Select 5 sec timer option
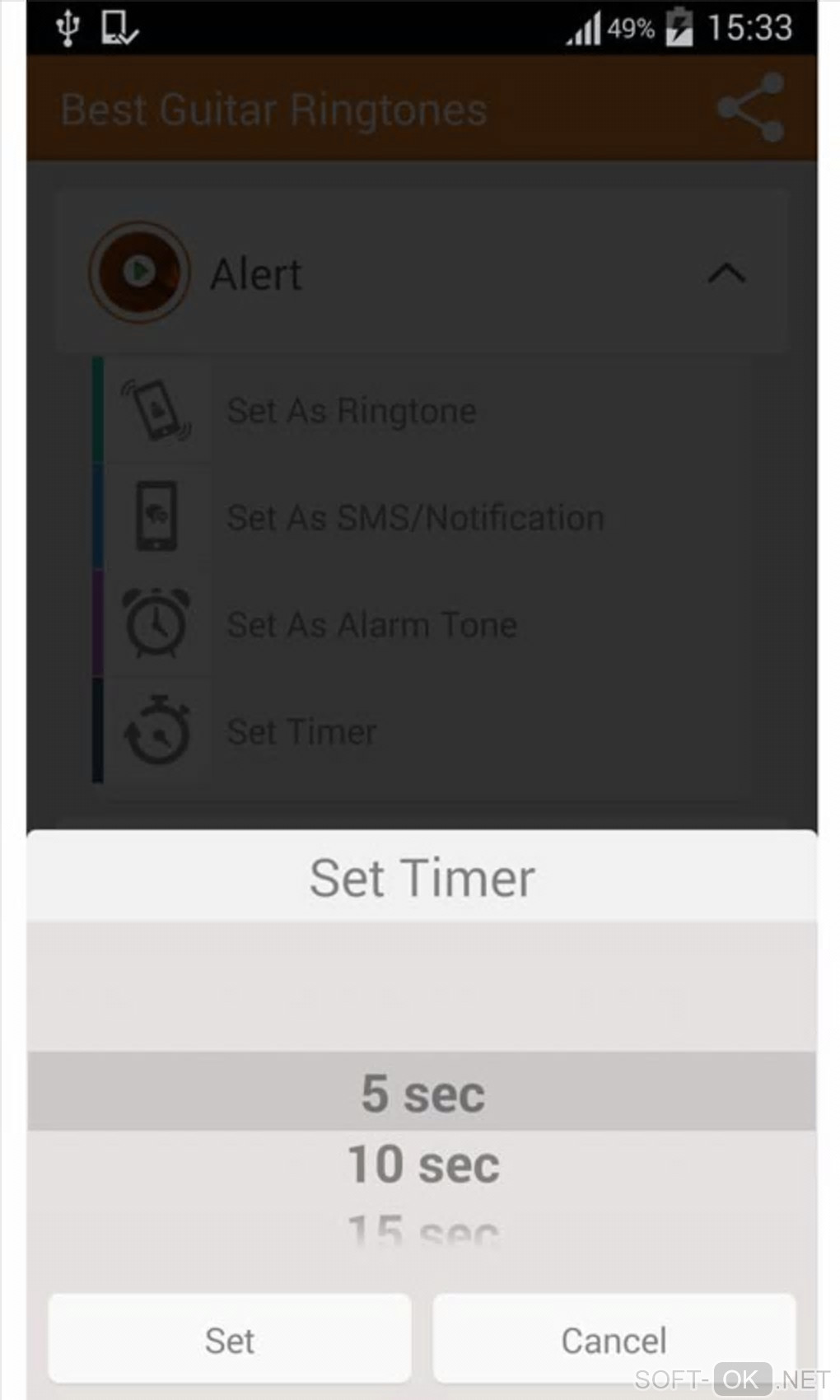The height and width of the screenshot is (1400, 840). click(422, 1093)
